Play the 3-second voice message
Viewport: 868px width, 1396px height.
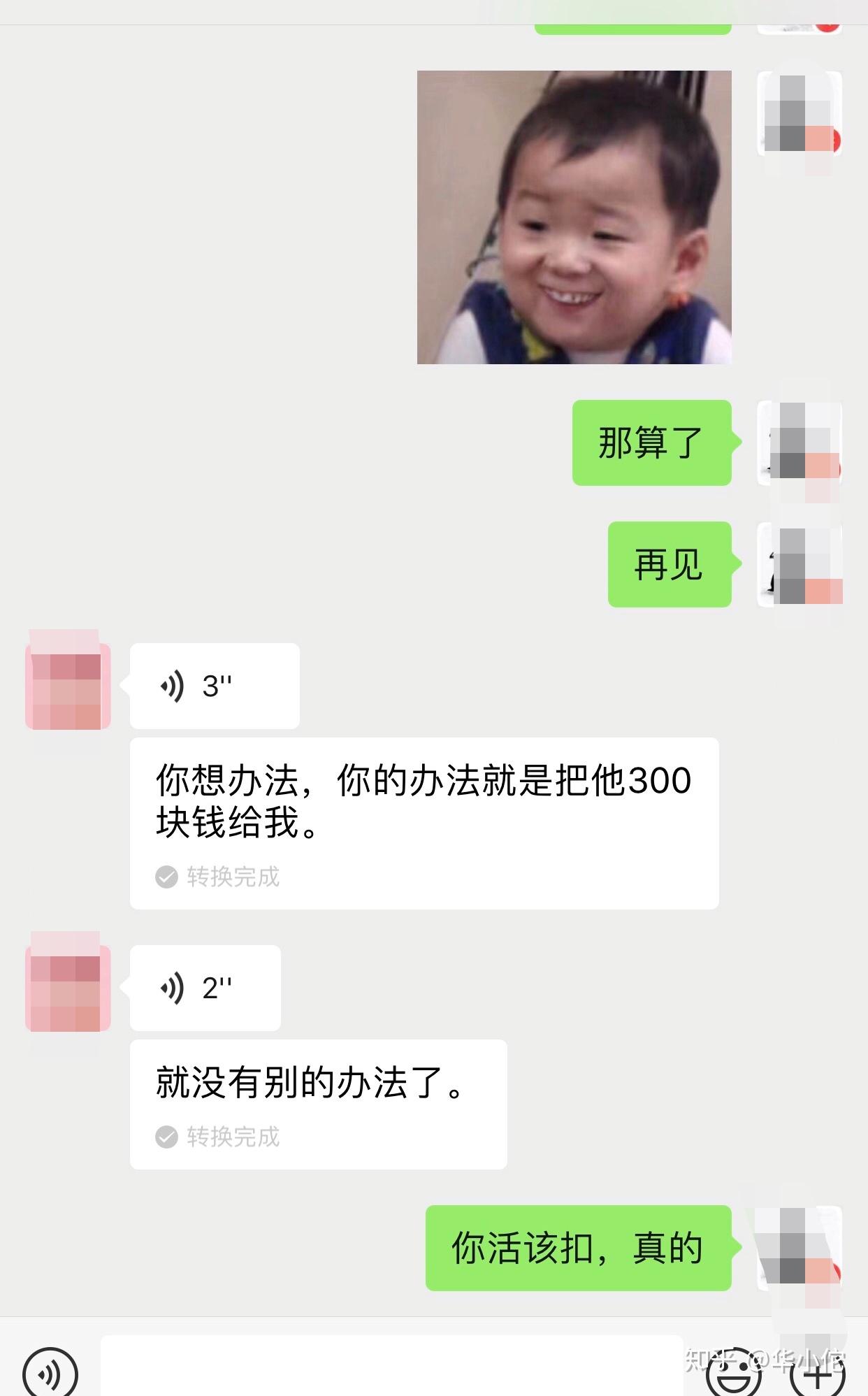click(x=214, y=686)
